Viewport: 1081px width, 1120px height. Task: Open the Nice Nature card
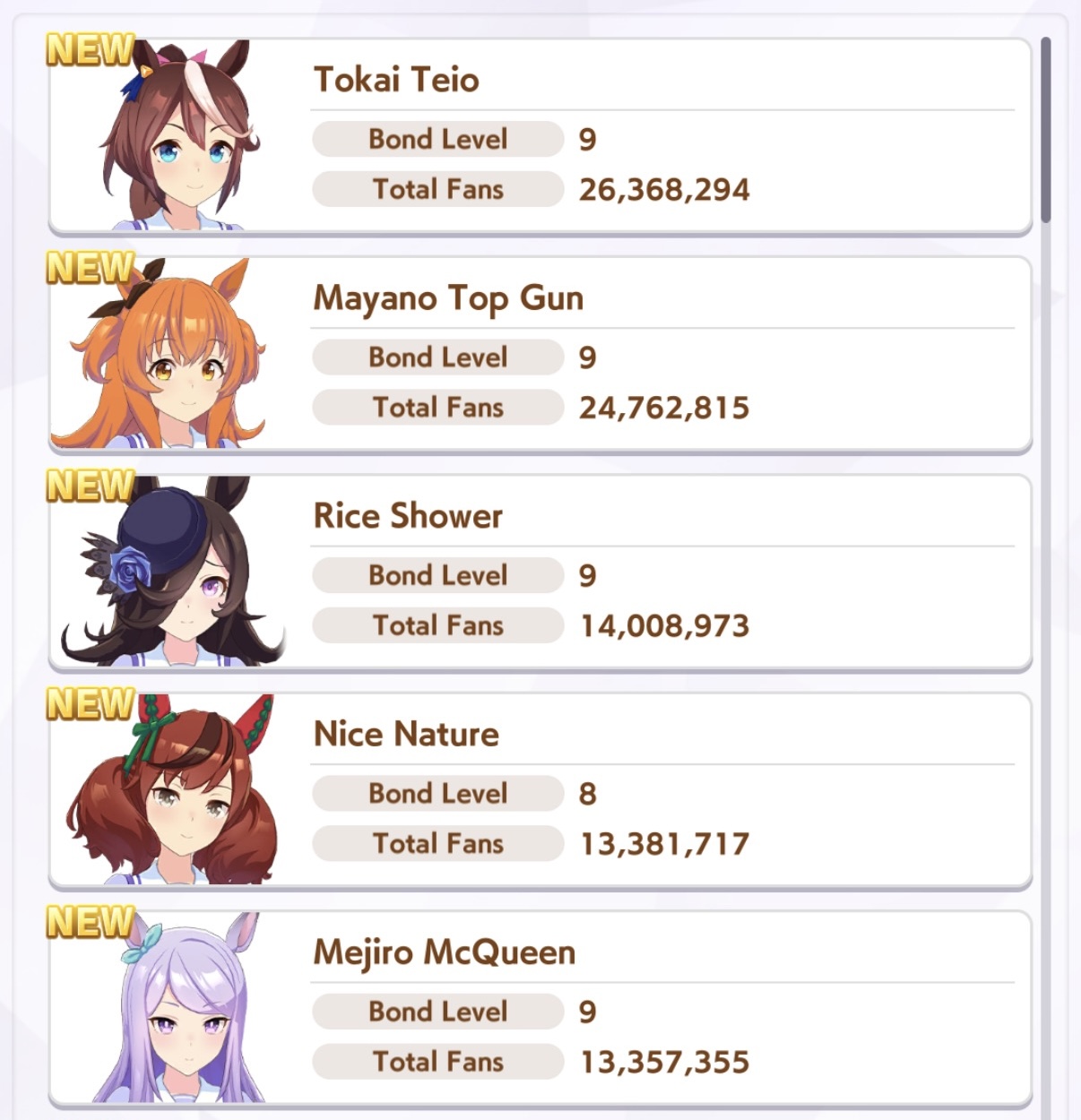click(x=540, y=790)
